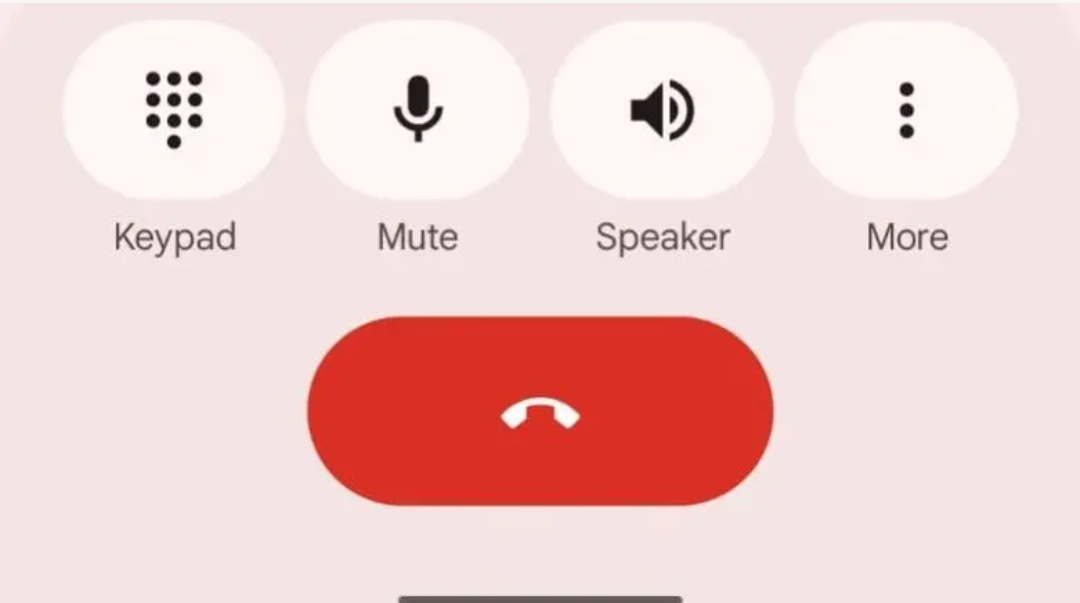Image resolution: width=1080 pixels, height=603 pixels.
Task: Open More call options
Action: click(906, 110)
